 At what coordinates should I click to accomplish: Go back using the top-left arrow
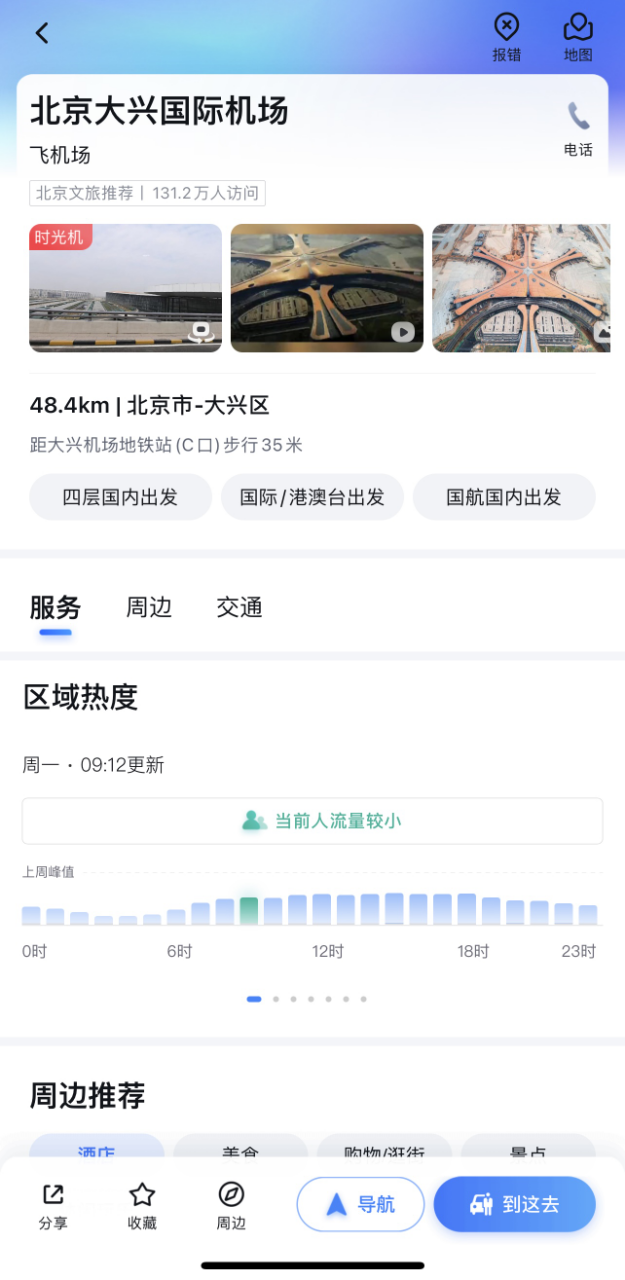pyautogui.click(x=42, y=33)
